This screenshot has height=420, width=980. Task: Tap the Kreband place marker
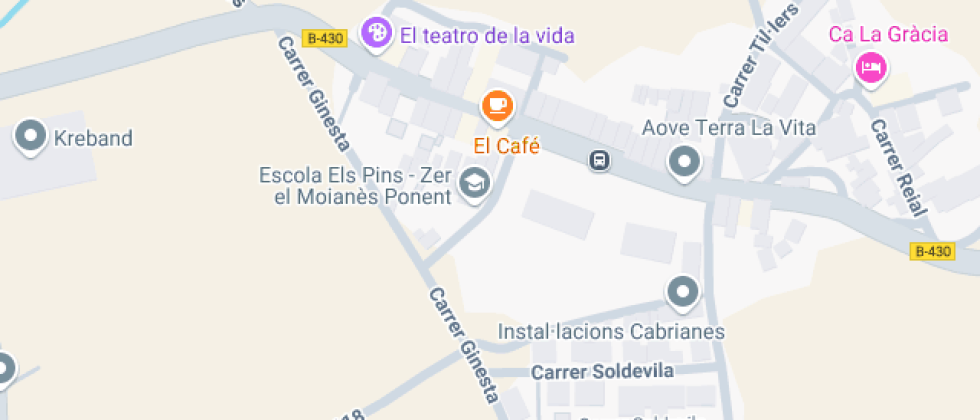point(31,136)
